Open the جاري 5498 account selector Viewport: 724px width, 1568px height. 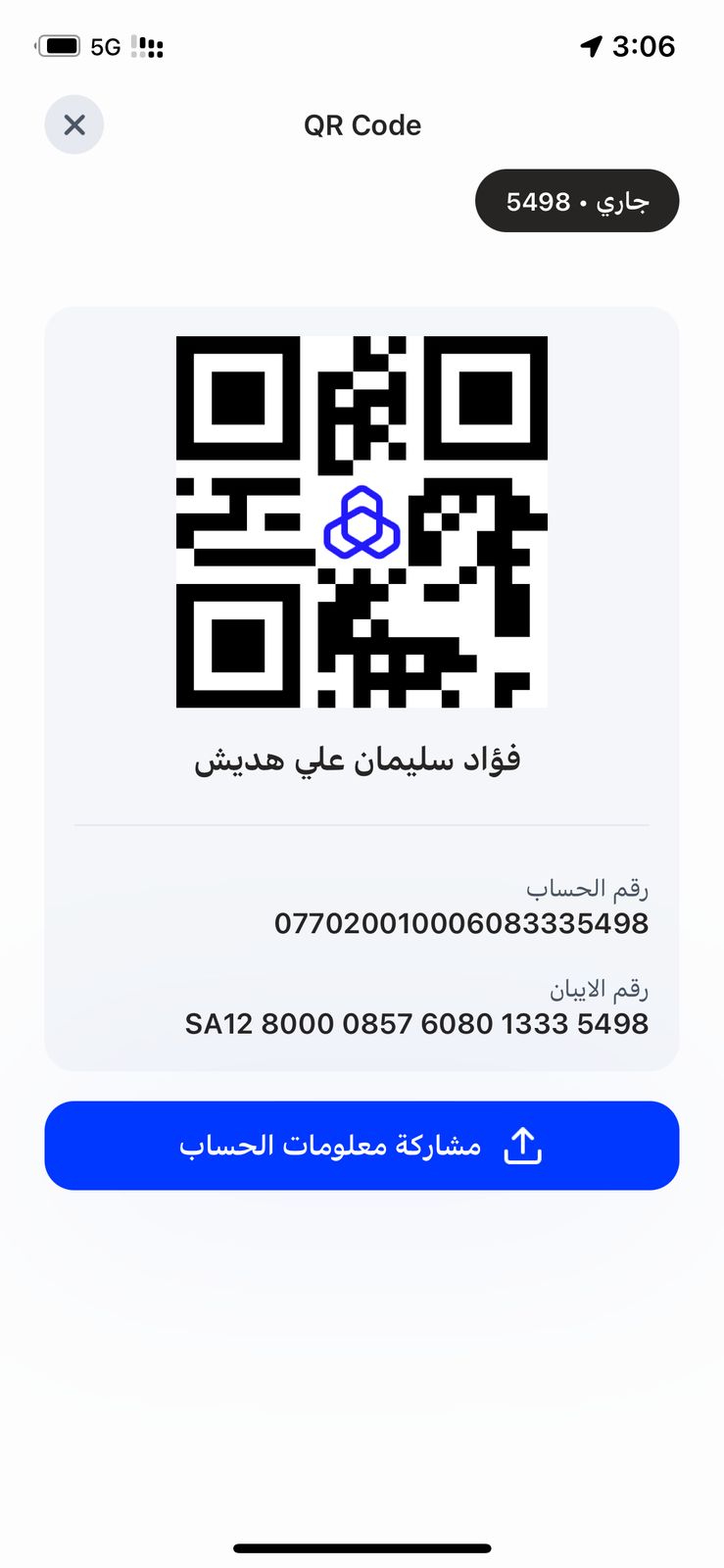point(577,202)
